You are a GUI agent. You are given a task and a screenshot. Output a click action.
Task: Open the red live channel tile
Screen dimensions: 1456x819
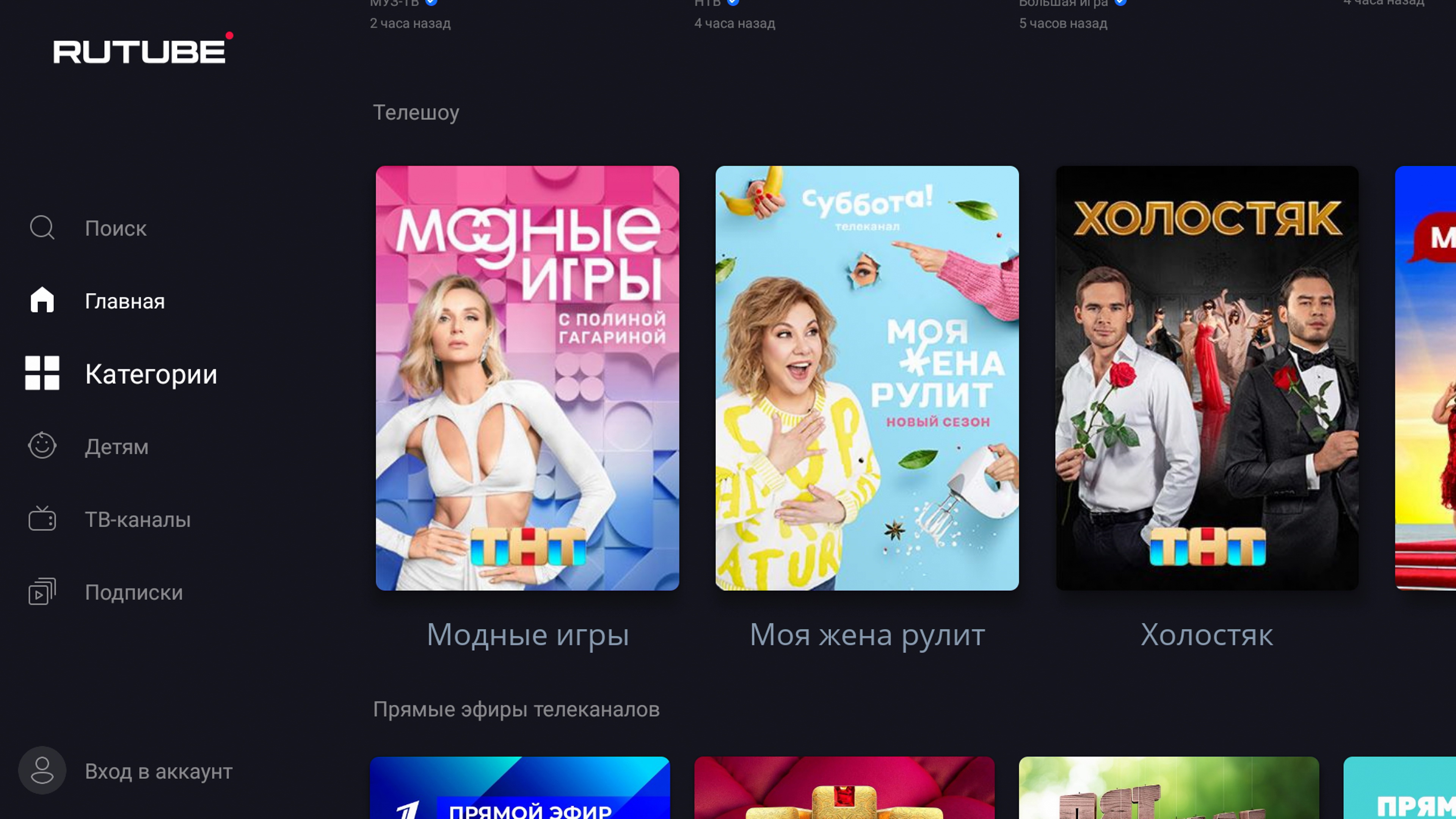tap(844, 788)
